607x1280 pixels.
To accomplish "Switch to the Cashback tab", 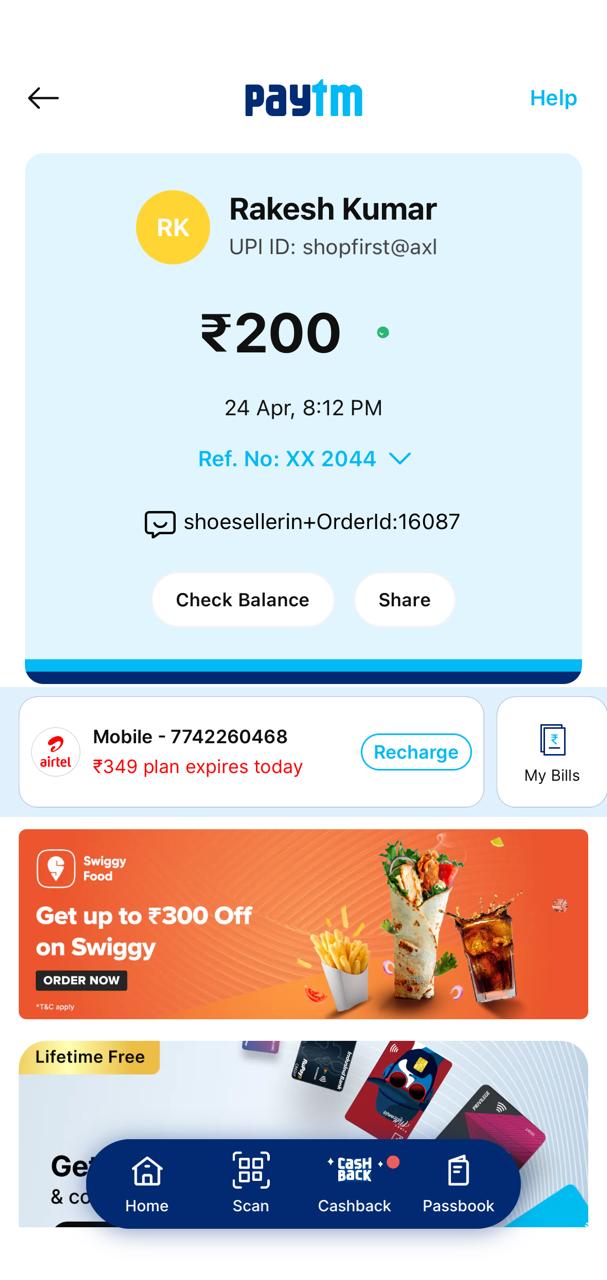I will [355, 1184].
